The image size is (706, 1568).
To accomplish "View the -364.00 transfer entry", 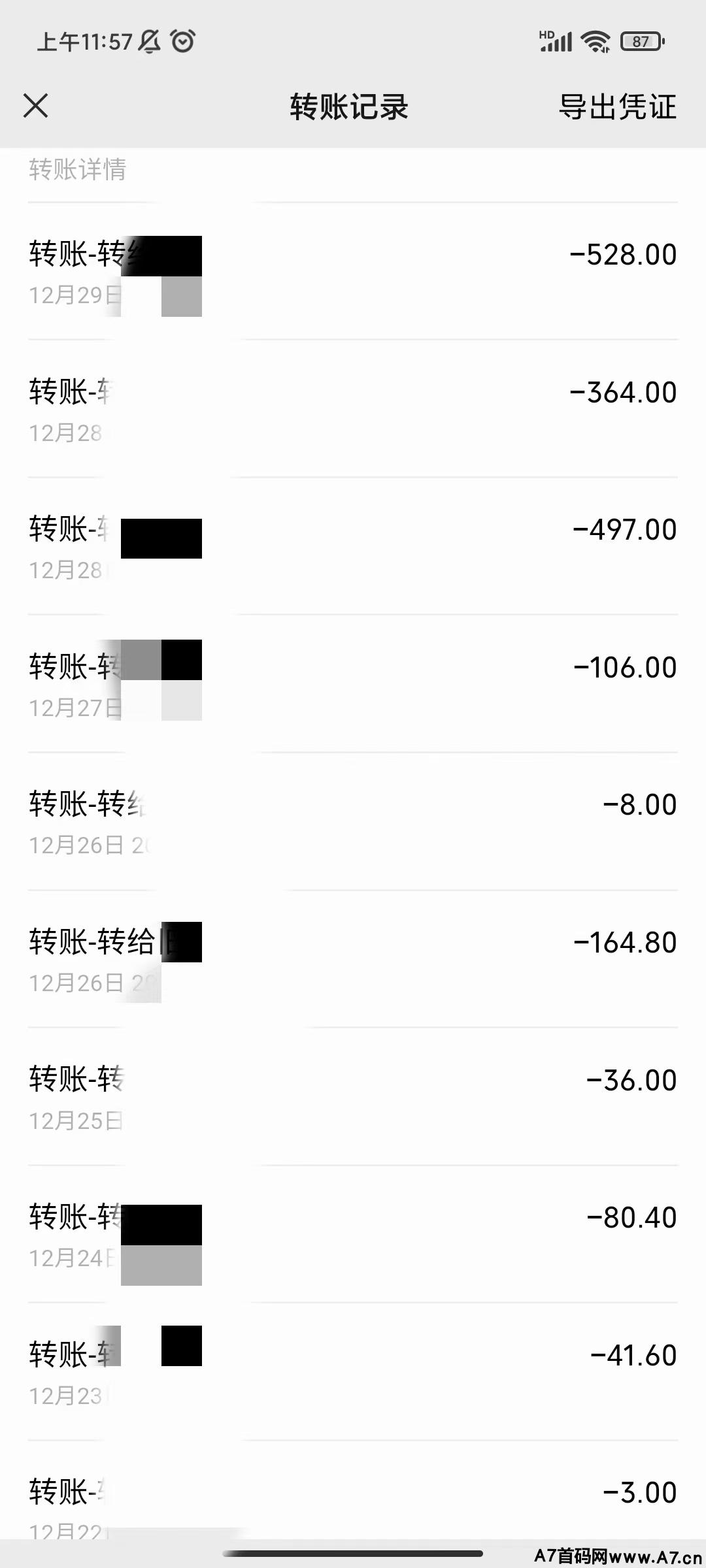I will [353, 409].
